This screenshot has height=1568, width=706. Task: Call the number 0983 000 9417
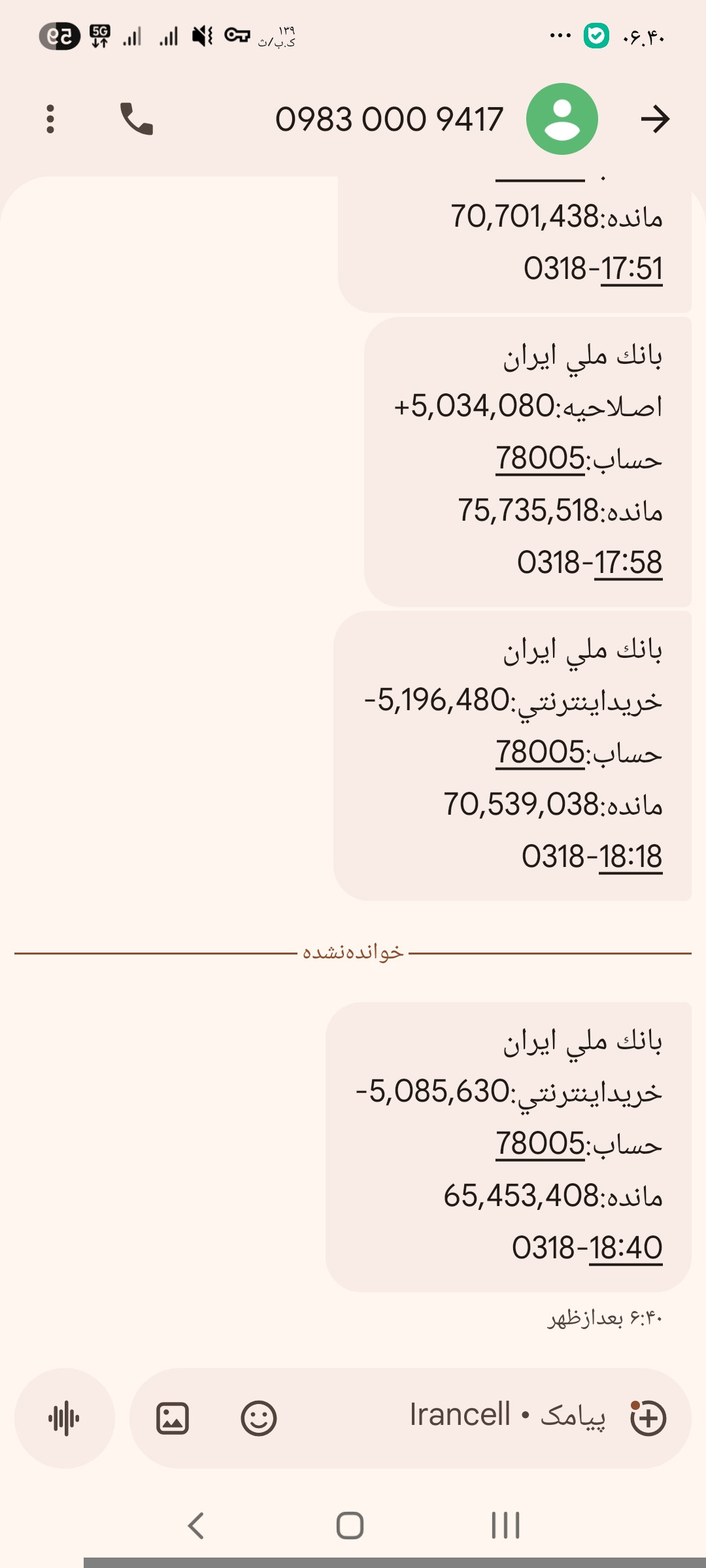137,119
